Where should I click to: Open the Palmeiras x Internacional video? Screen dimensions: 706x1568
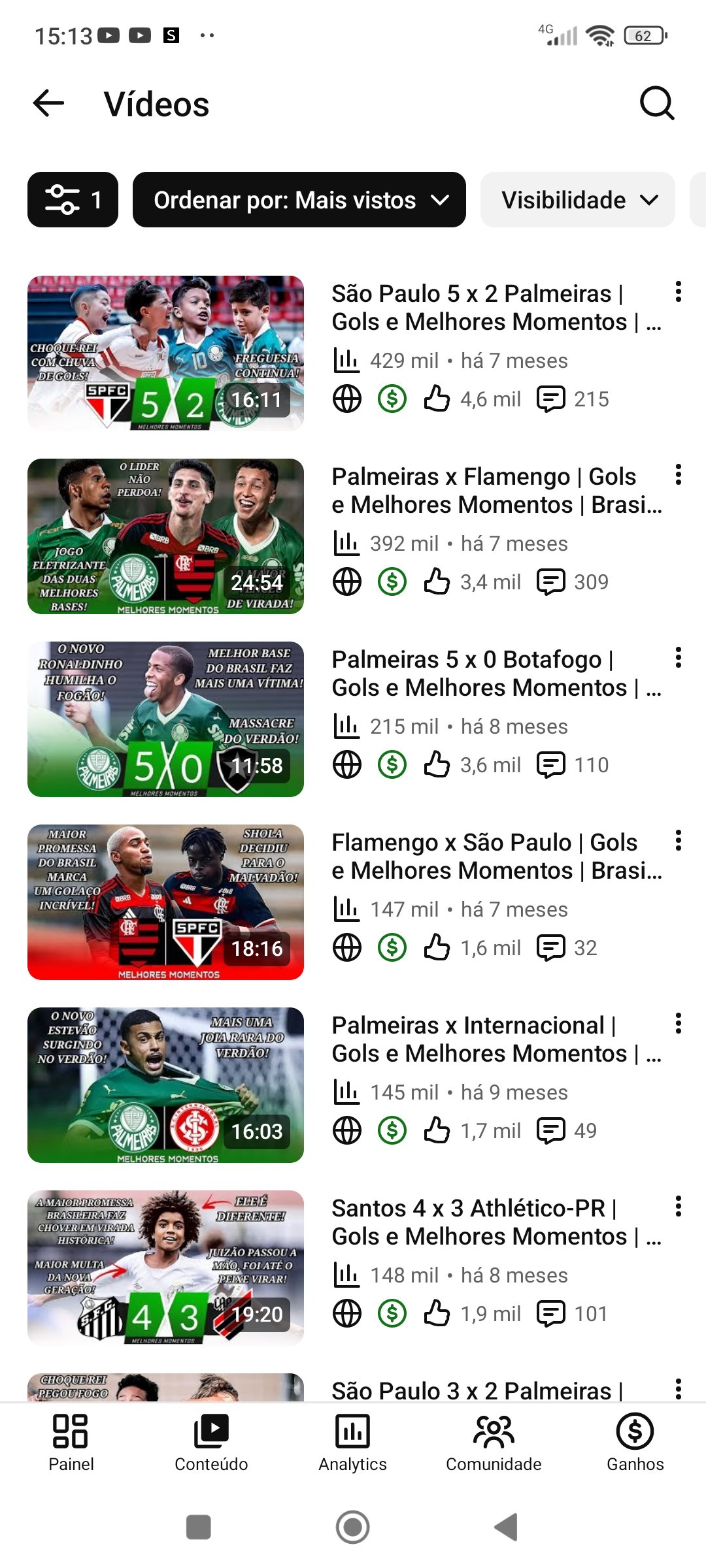pos(165,1085)
